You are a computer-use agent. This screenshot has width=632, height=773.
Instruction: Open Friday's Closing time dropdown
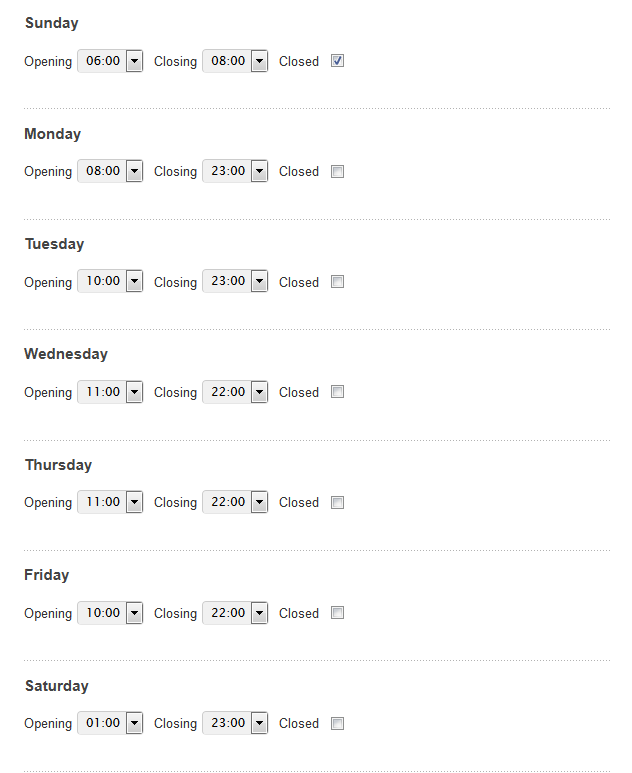pos(235,613)
